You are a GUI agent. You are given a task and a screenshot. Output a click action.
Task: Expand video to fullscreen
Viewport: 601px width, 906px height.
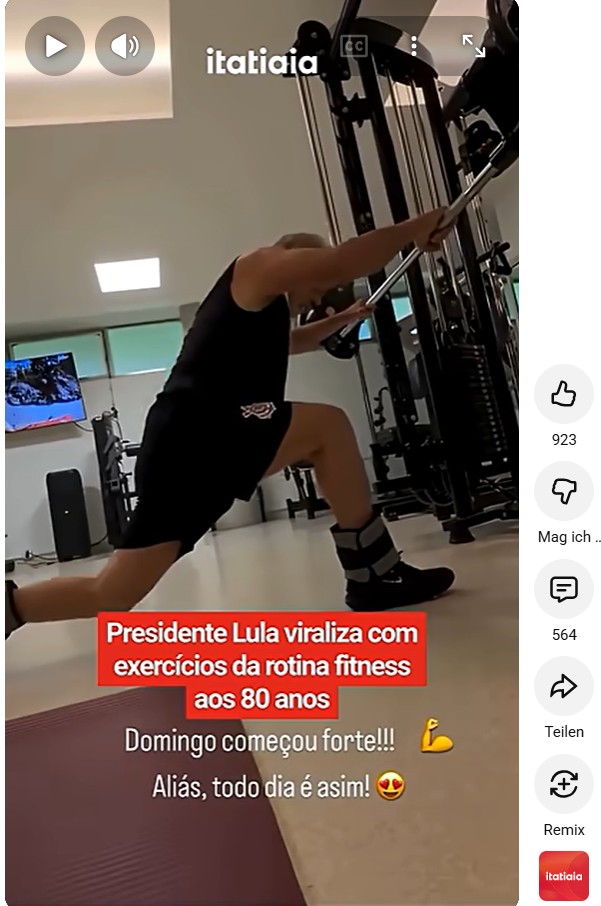point(473,46)
